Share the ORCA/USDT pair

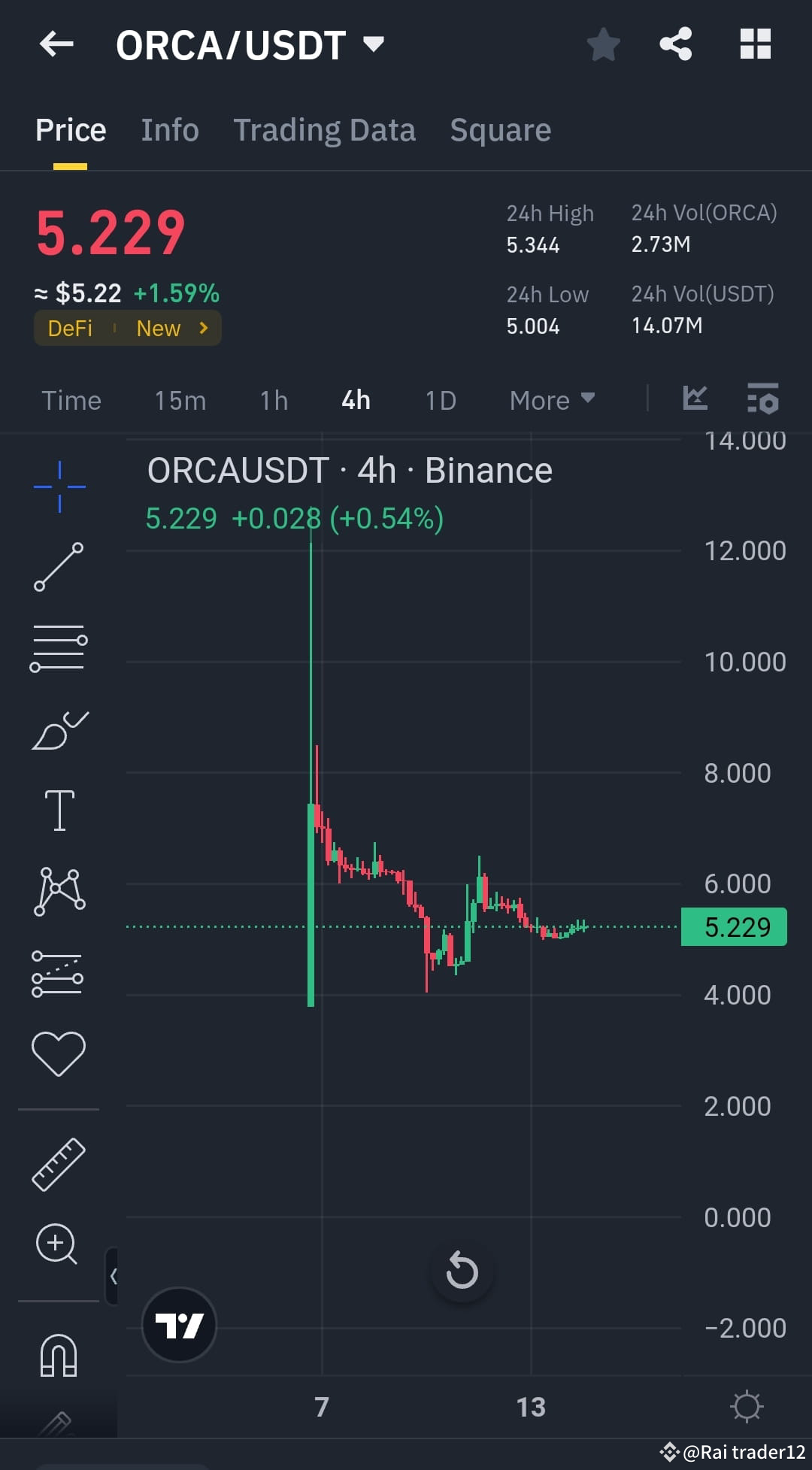pos(676,44)
